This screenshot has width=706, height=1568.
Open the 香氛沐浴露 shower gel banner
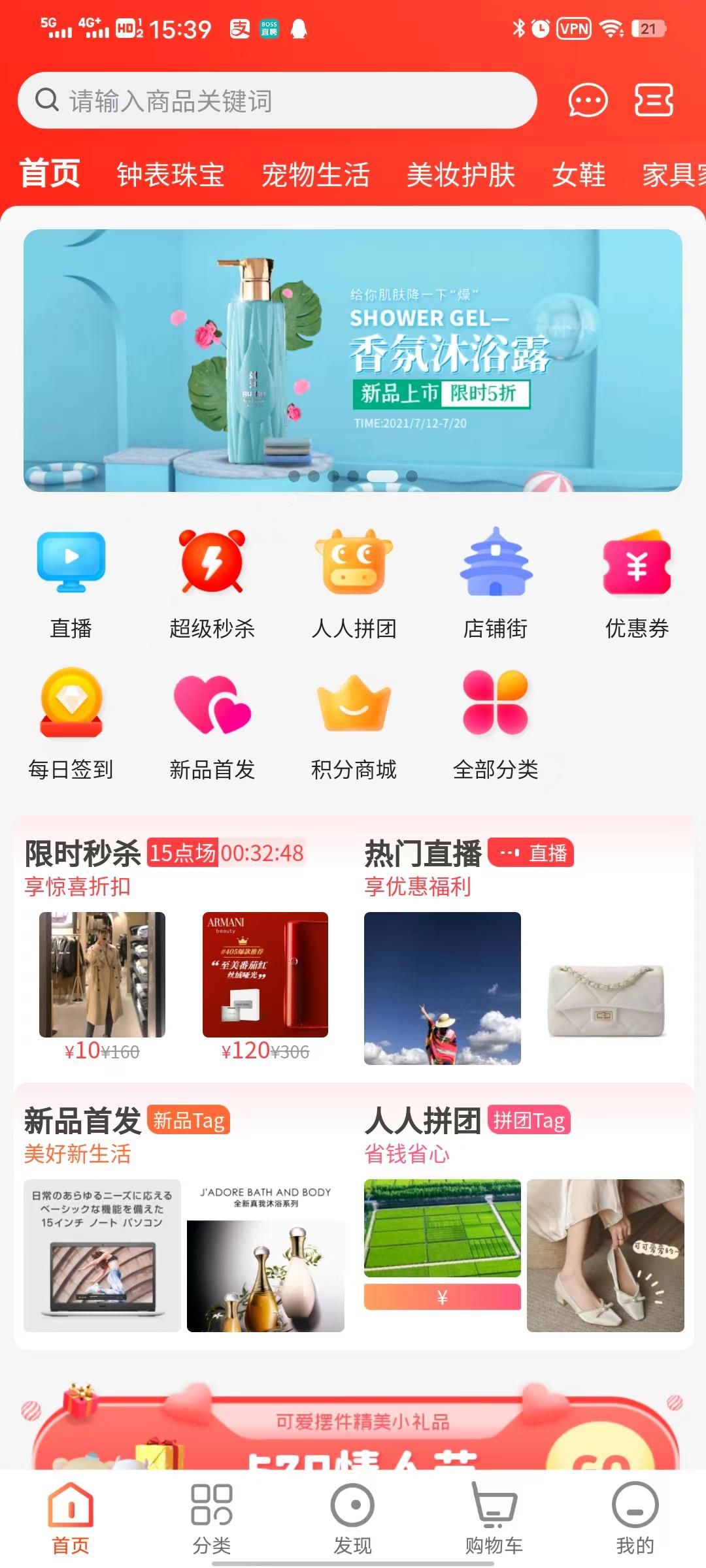pos(353,360)
